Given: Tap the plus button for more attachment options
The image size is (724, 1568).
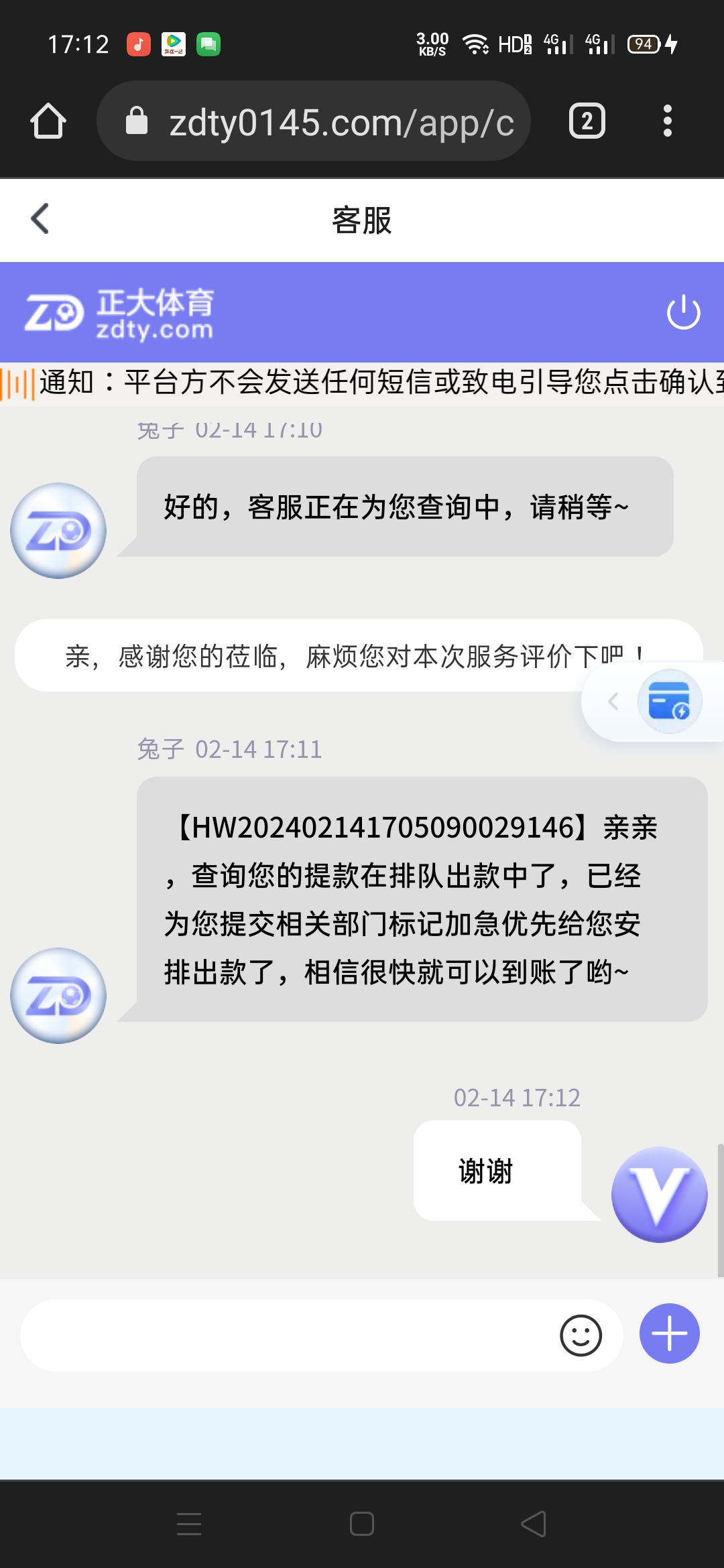Looking at the screenshot, I should click(x=669, y=1333).
